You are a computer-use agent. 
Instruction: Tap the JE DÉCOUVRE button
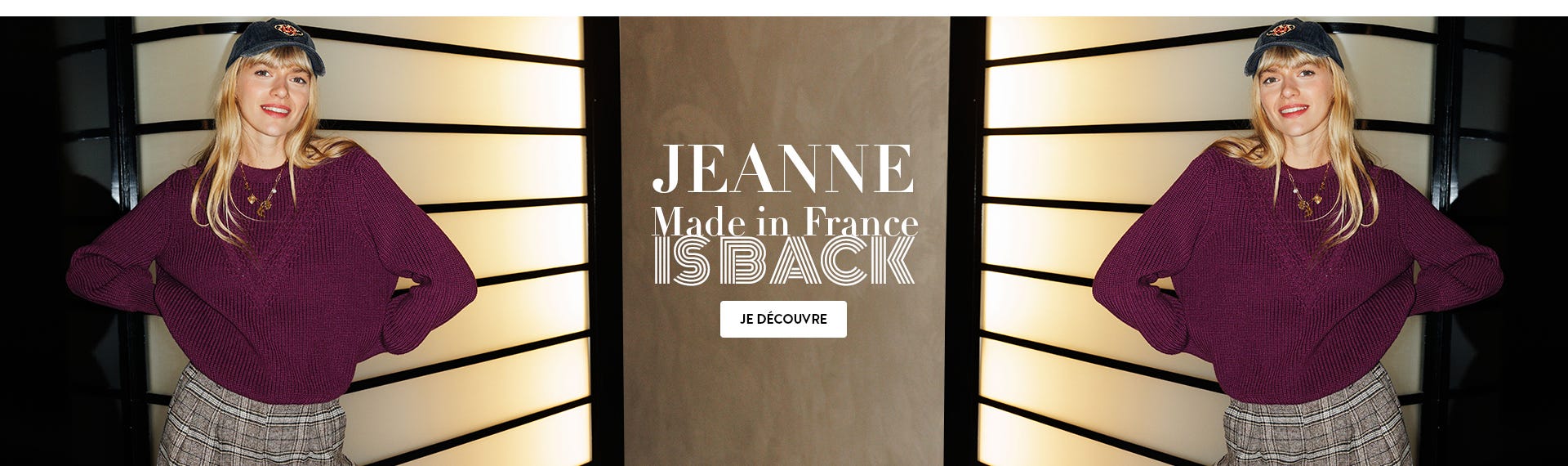point(783,319)
